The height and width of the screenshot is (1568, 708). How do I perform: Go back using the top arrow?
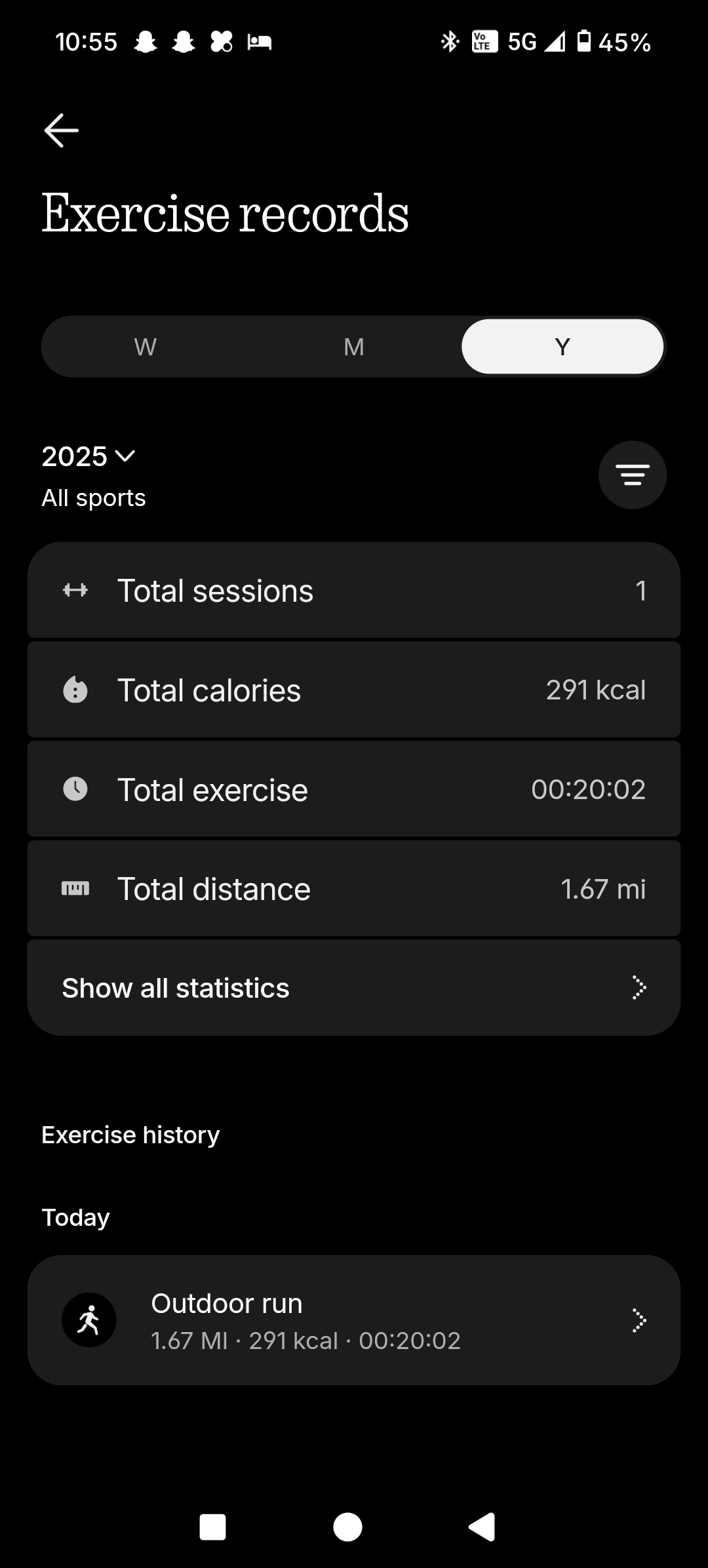click(x=62, y=130)
